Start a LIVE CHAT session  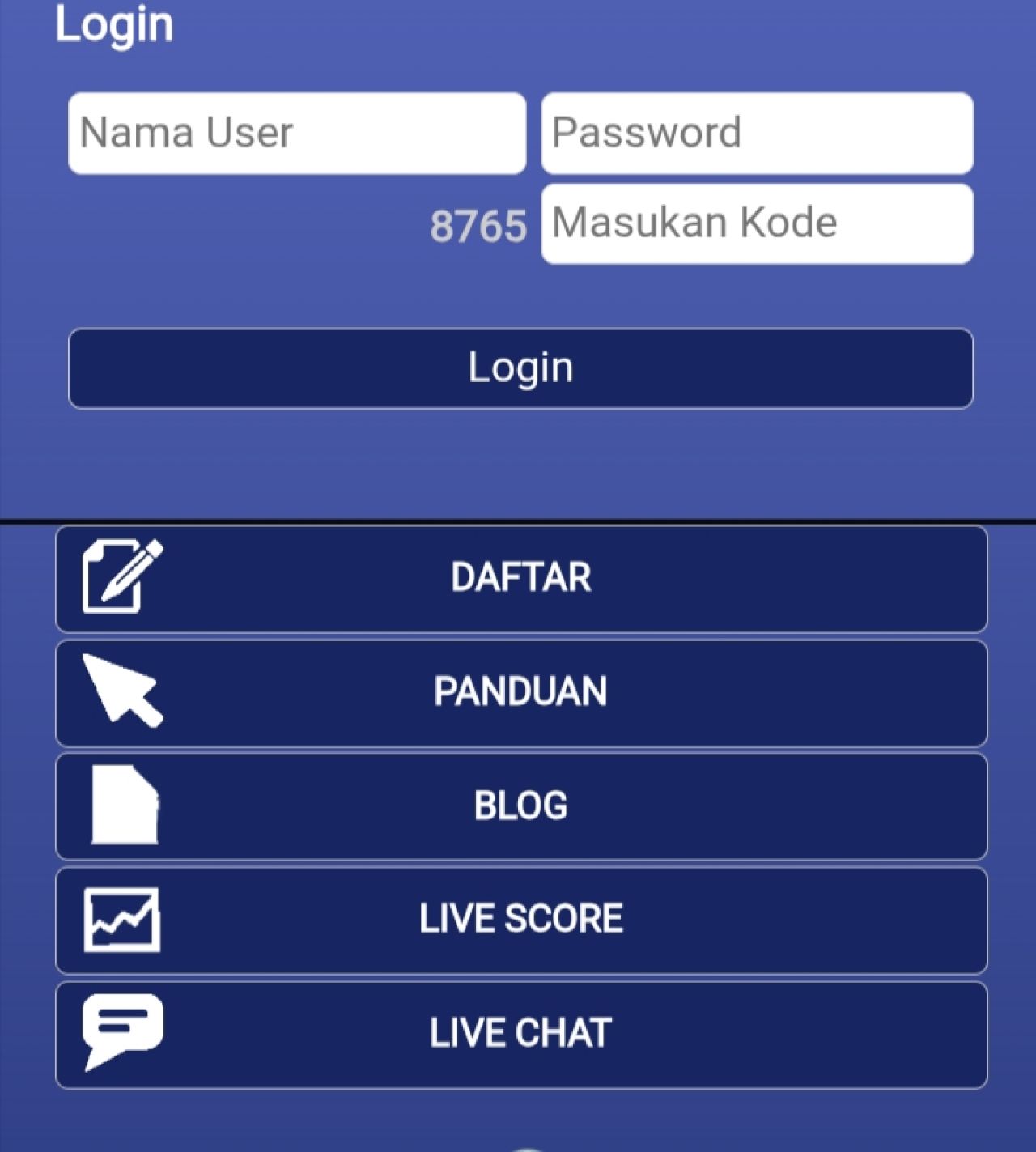click(520, 1031)
